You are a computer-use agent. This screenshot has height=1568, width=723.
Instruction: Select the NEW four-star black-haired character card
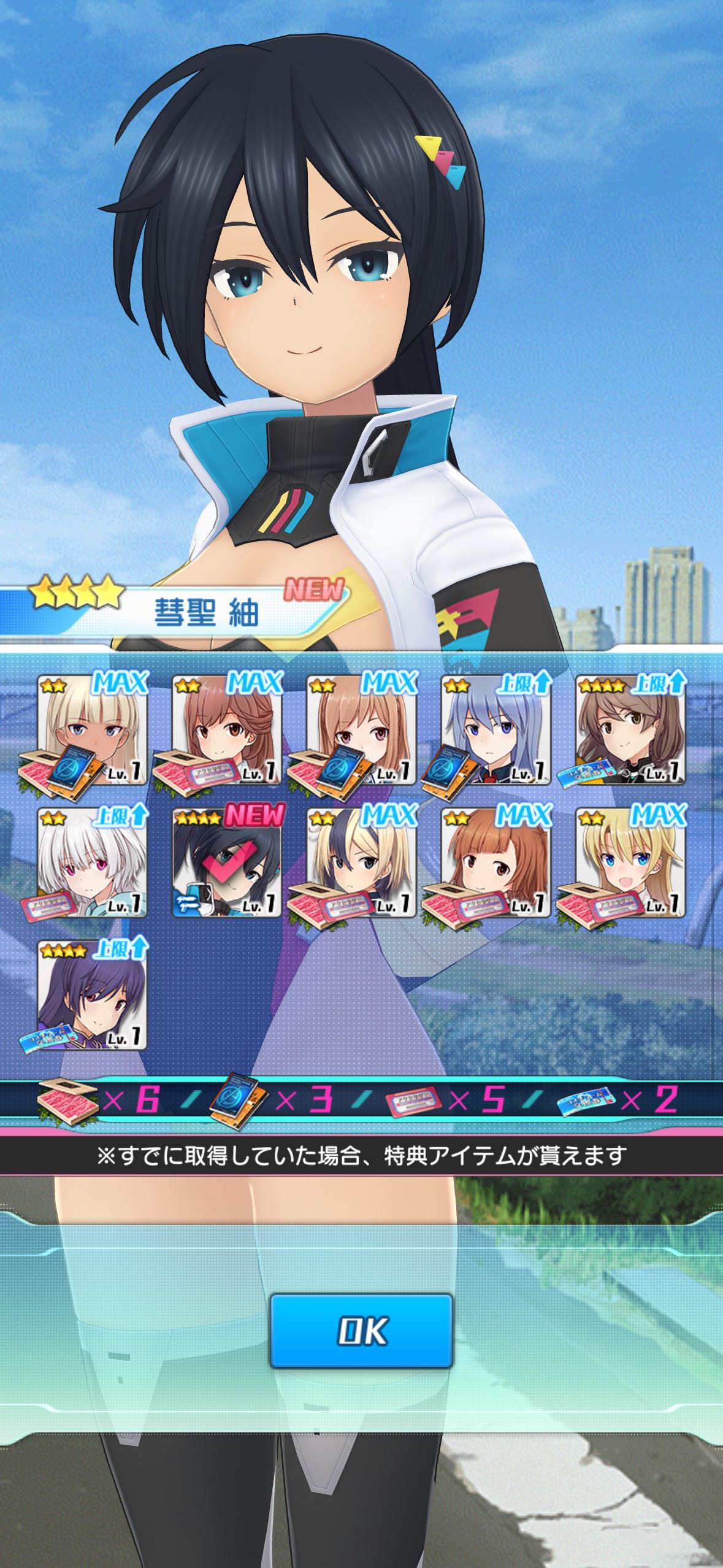coord(227,862)
